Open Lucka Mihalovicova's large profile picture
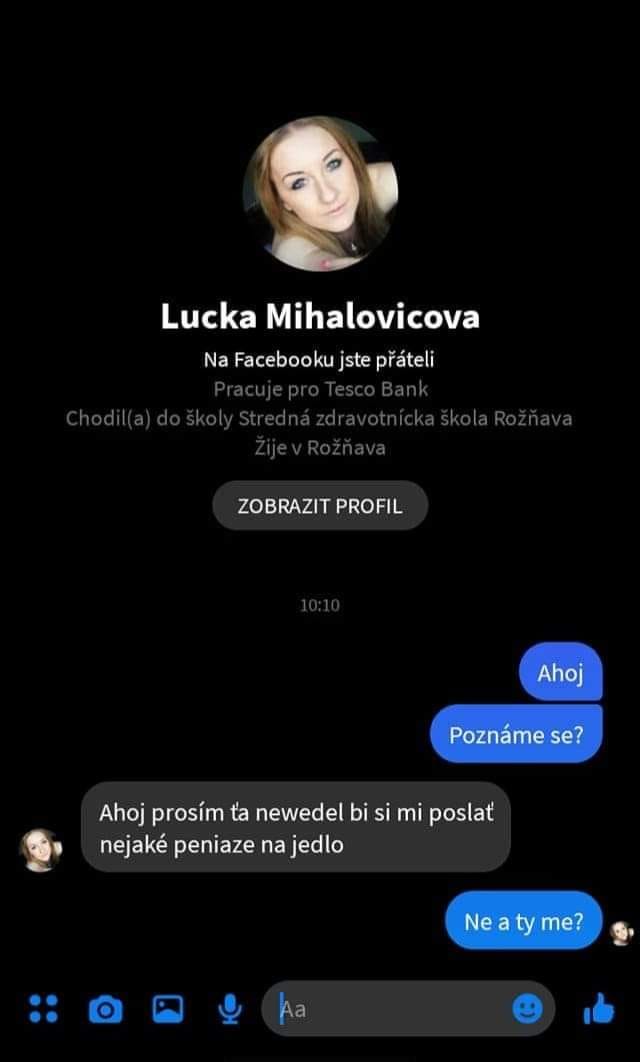The image size is (640, 1062). coord(320,194)
